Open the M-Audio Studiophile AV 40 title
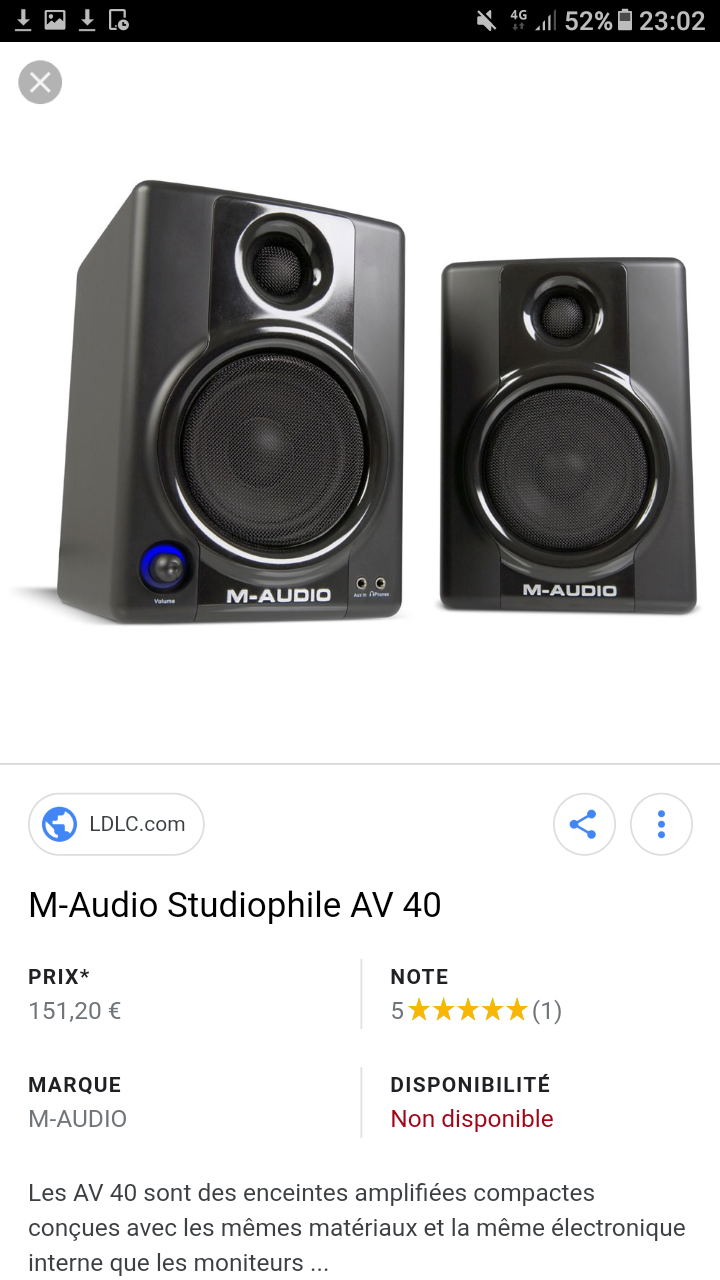The image size is (720, 1280). tap(234, 905)
